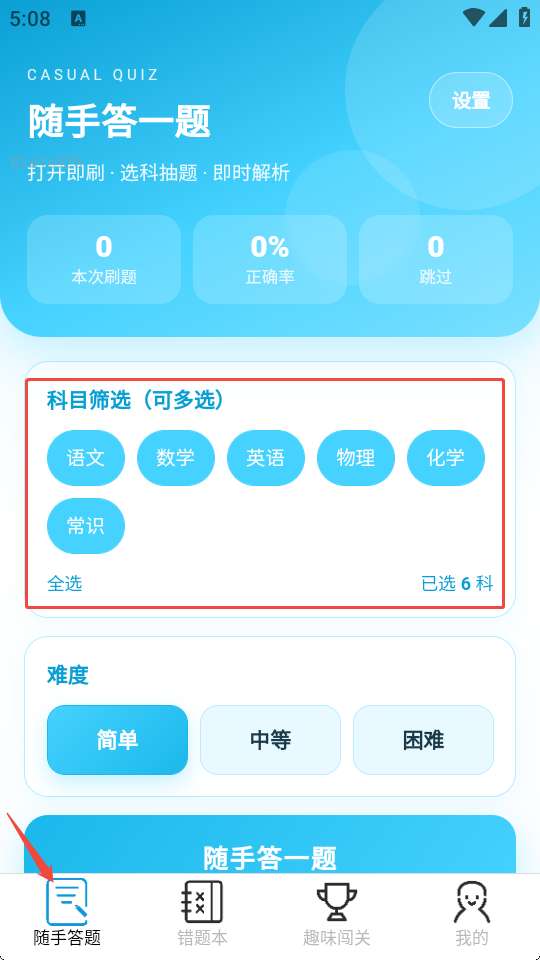The image size is (540, 960).
Task: Tap 全选 to select all subjects
Action: [x=65, y=583]
